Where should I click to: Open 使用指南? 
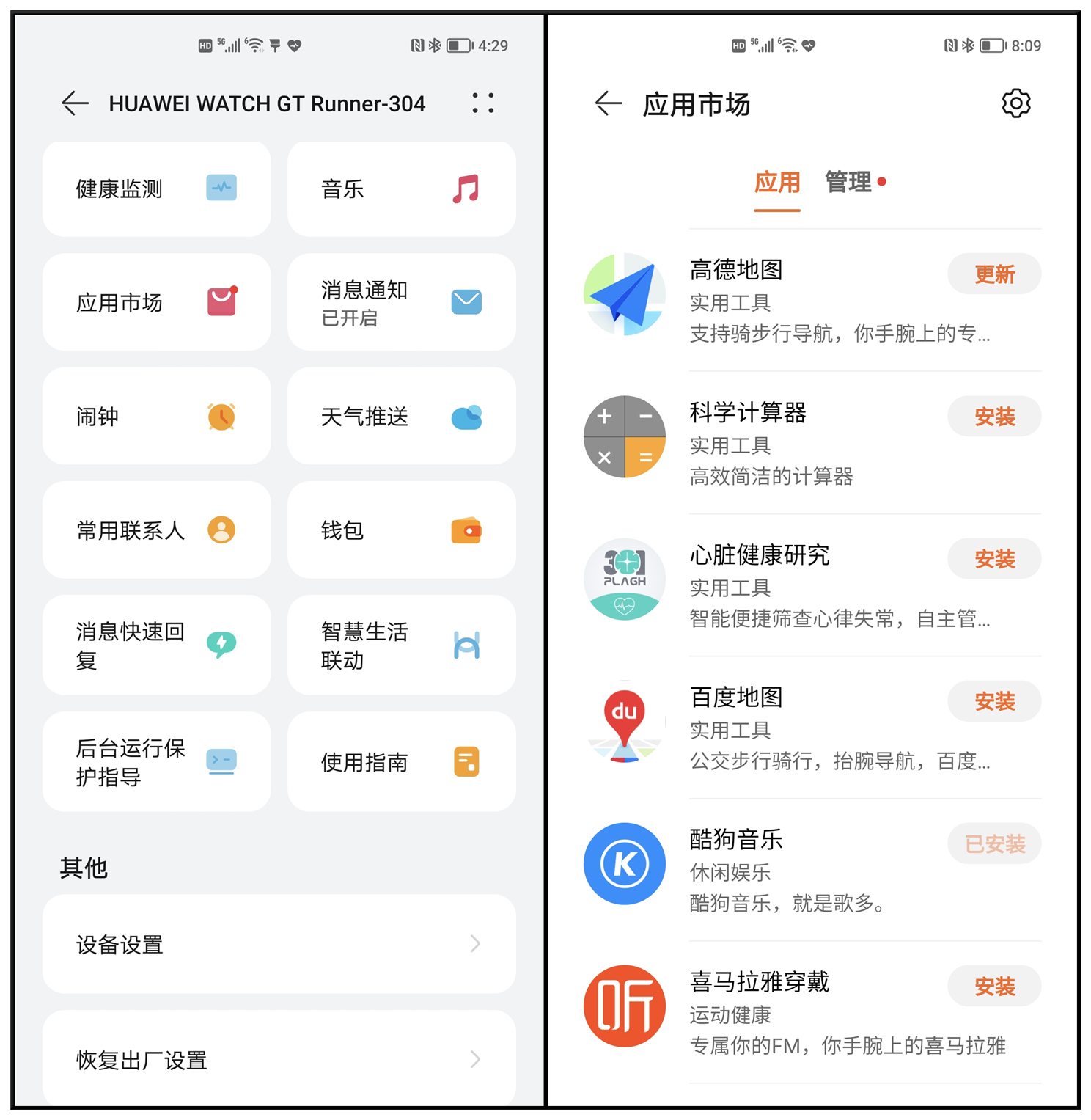coord(401,761)
